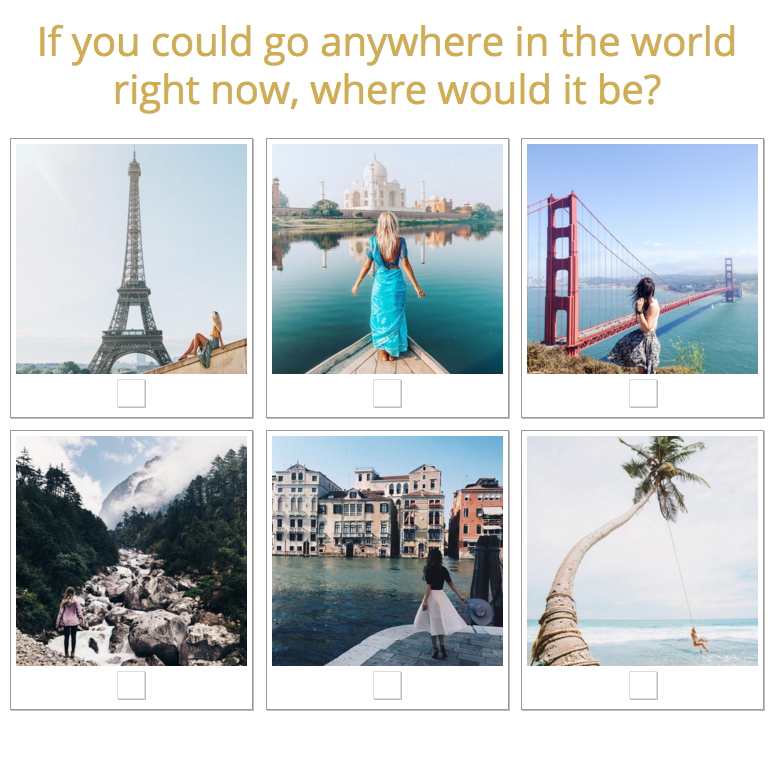
Task: Mark the checkbox under the Venice canal photo
Action: (387, 685)
